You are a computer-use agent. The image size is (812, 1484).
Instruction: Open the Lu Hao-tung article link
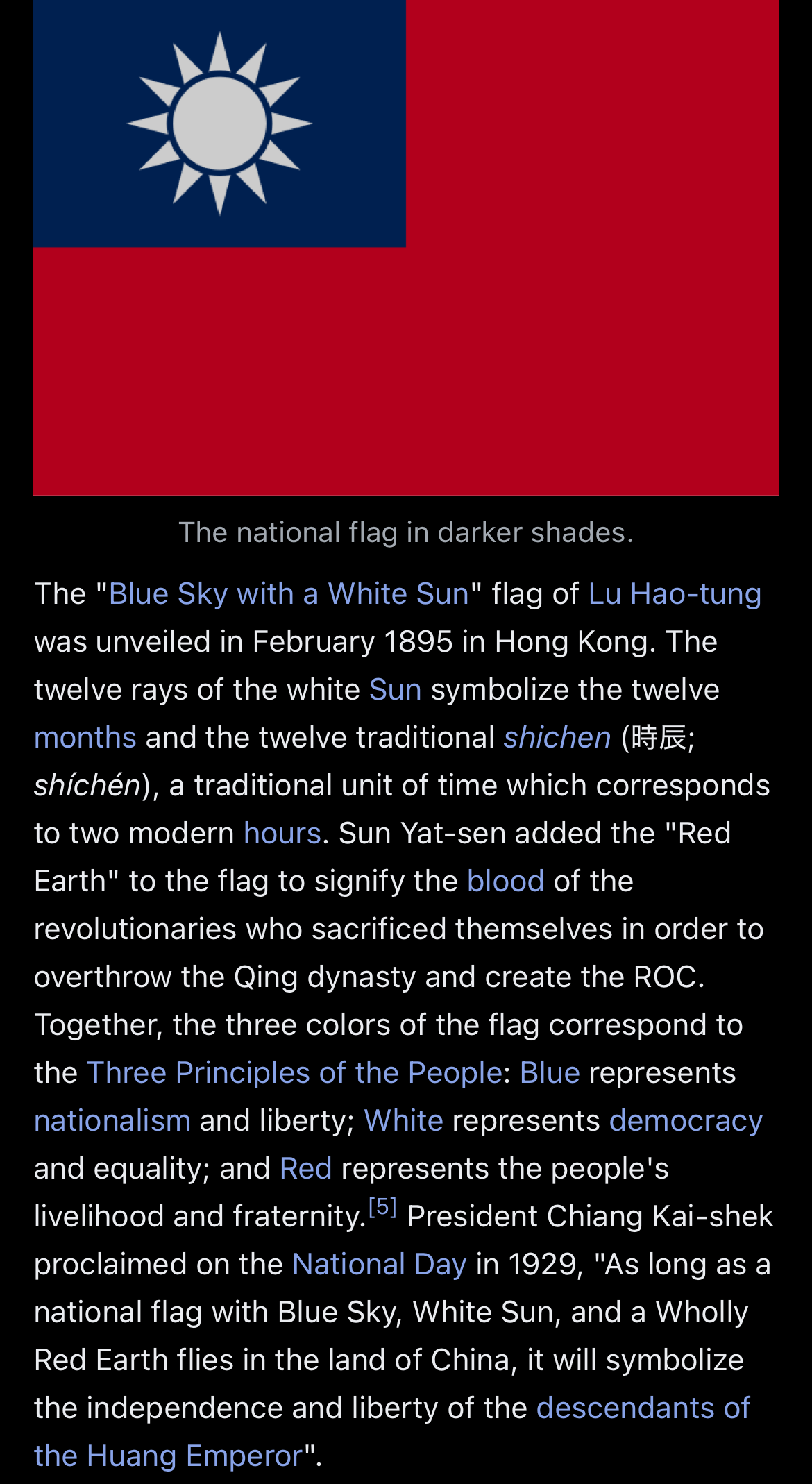click(674, 594)
